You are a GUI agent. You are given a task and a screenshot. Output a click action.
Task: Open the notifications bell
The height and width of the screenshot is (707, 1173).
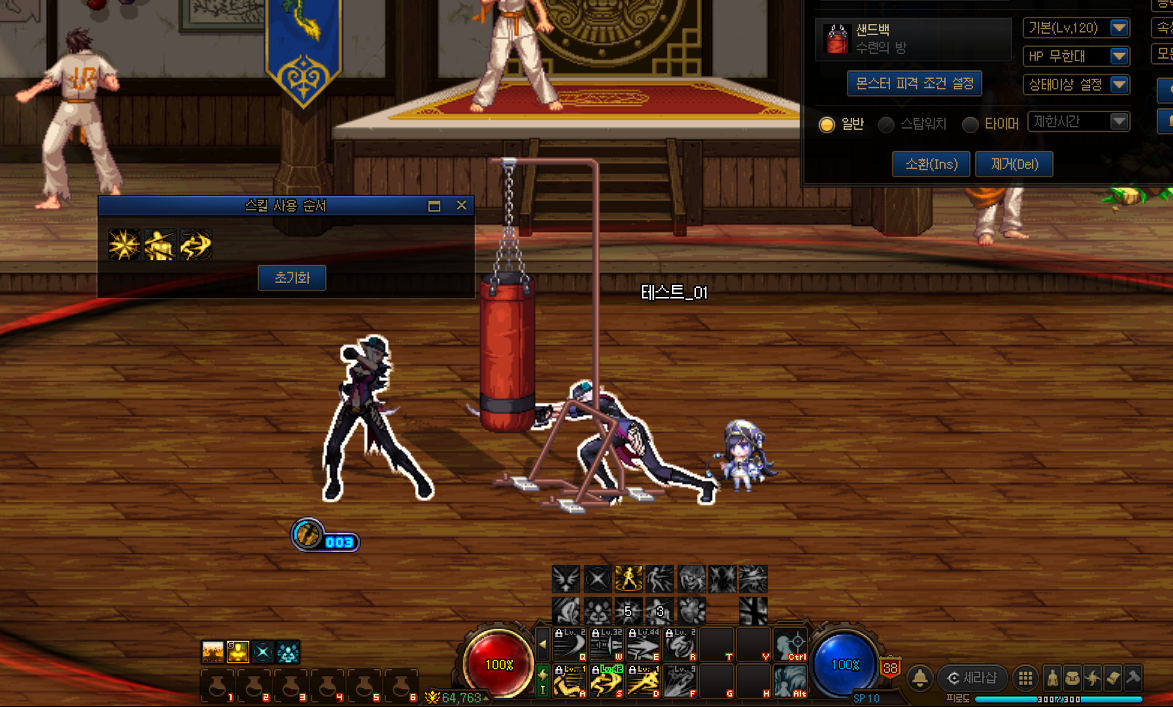pos(920,678)
